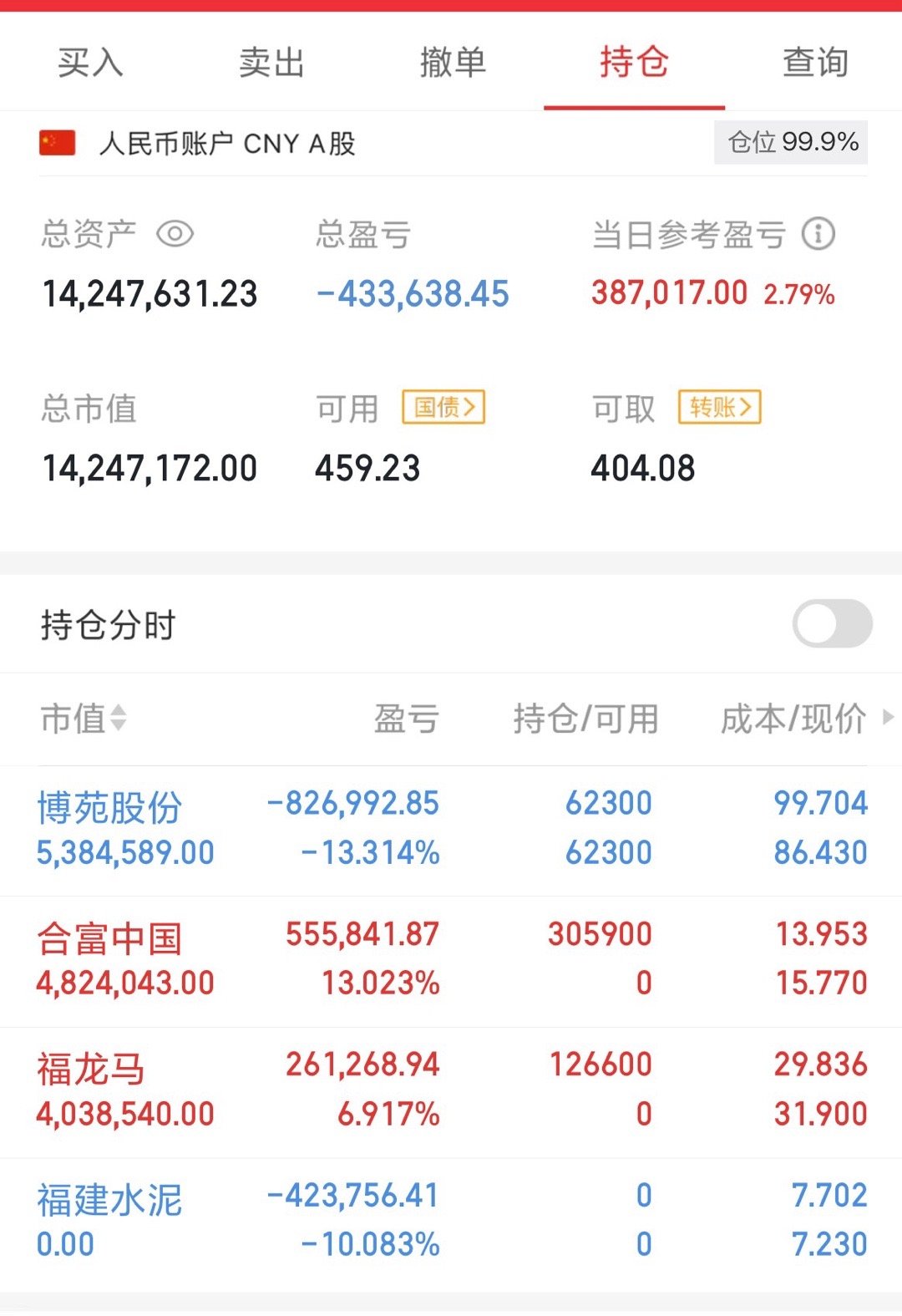Sort holdings by 市值
Viewport: 902px width, 1316px height.
pos(84,718)
